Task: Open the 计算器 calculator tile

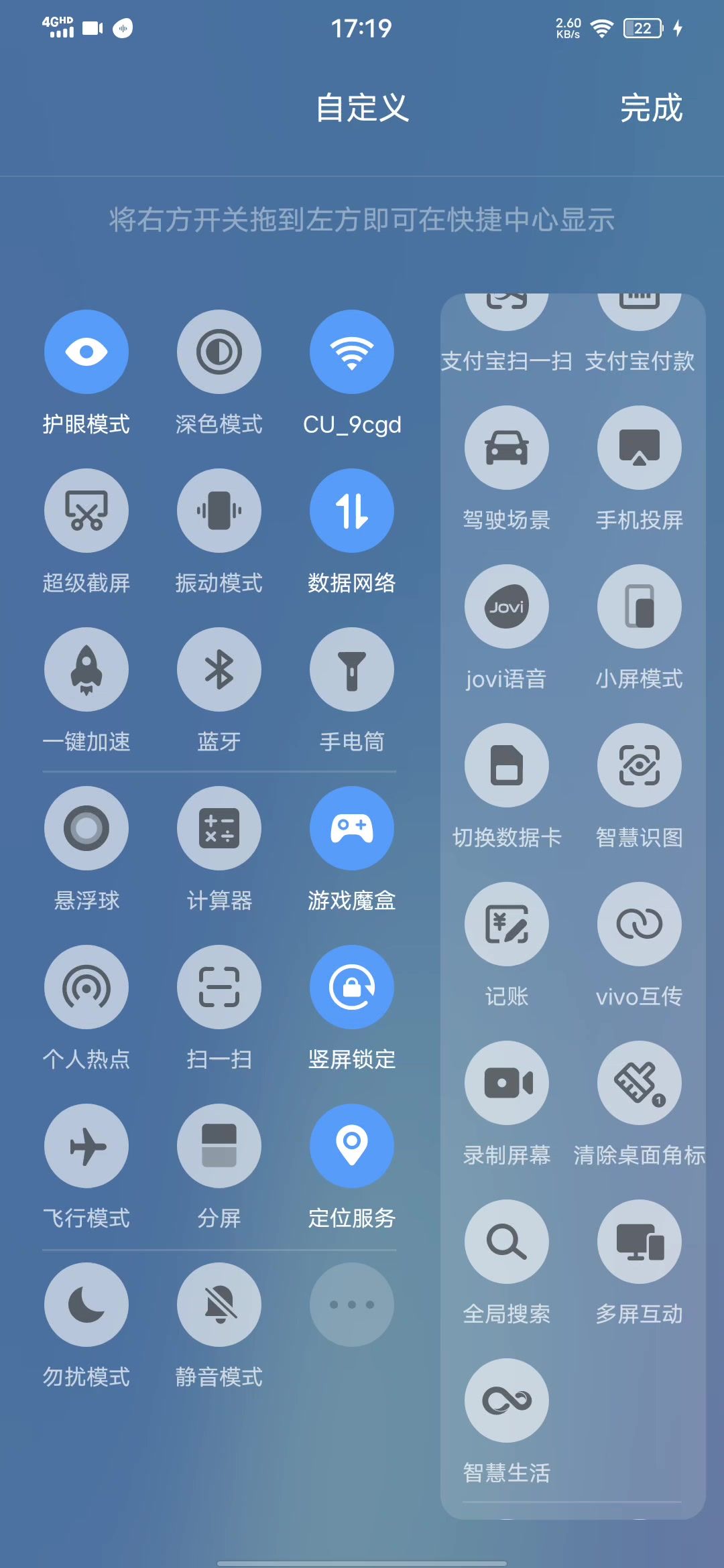Action: click(219, 828)
